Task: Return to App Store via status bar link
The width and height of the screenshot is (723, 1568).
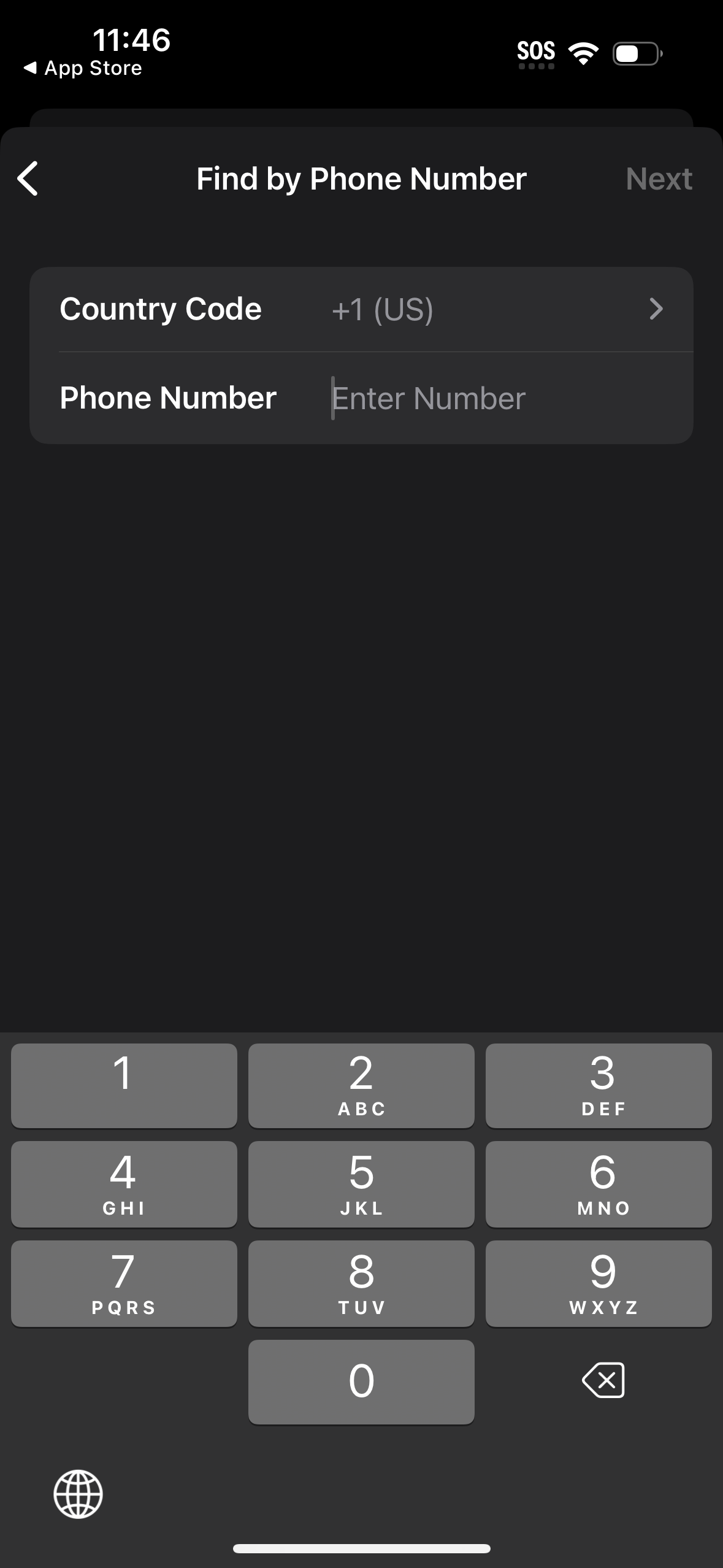Action: click(x=83, y=67)
